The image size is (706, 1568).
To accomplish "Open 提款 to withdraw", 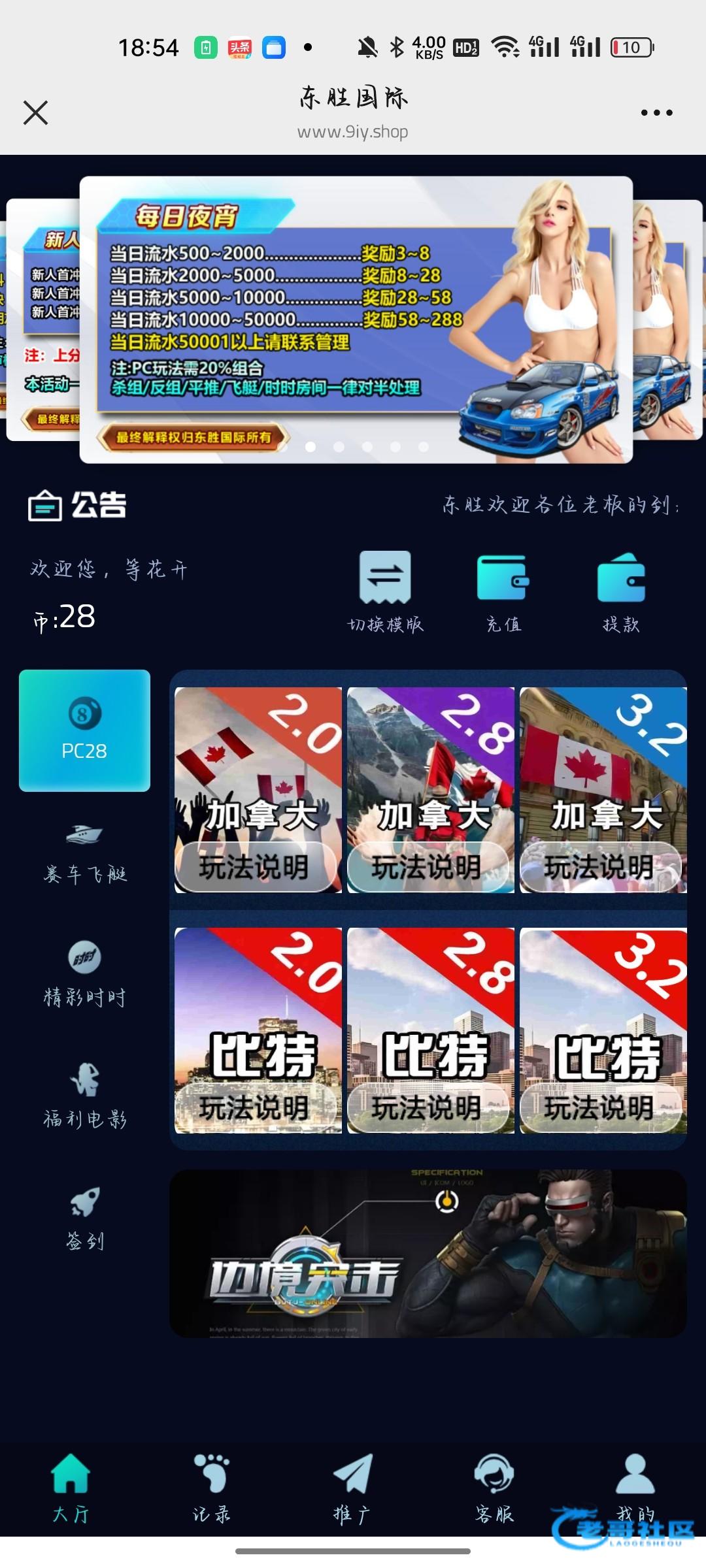I will 621,591.
